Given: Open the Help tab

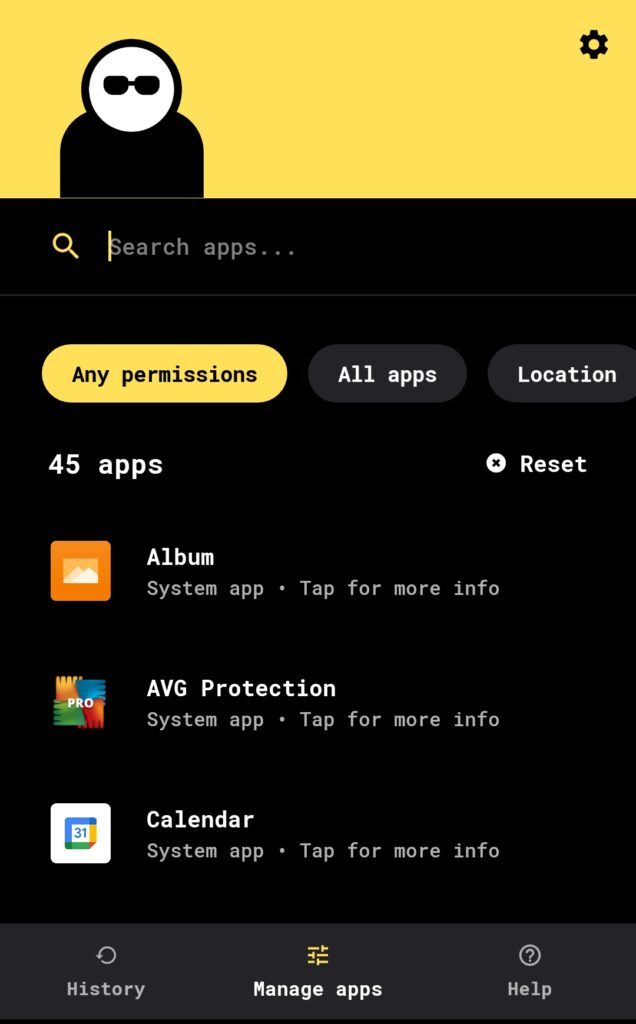Looking at the screenshot, I should 529,972.
